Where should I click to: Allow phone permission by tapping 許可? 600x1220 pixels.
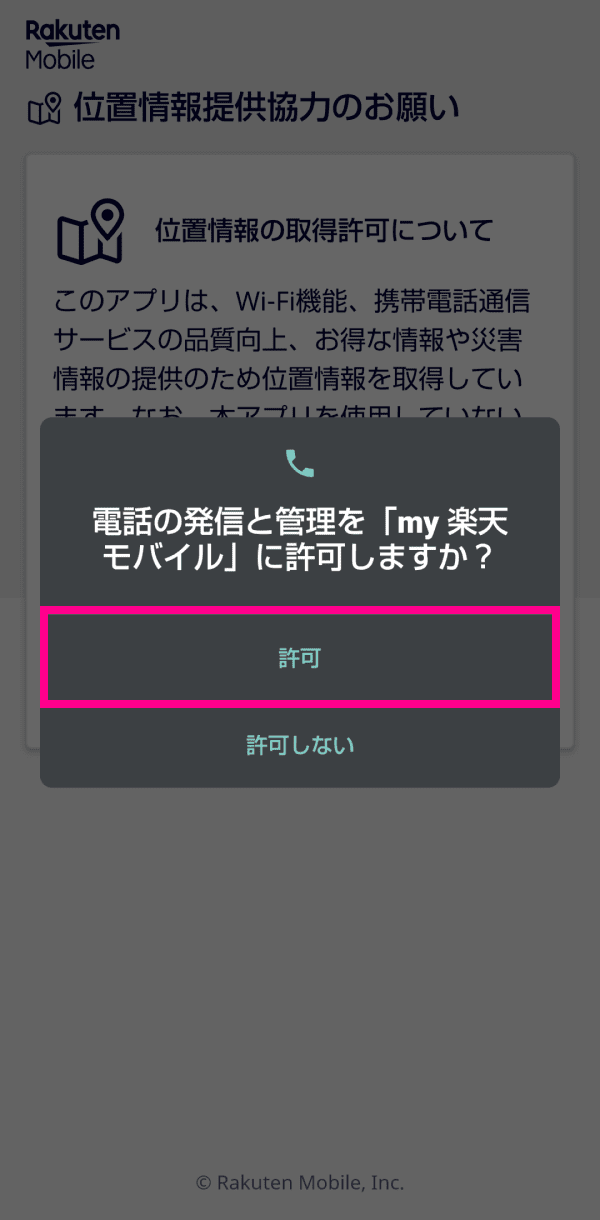point(300,658)
